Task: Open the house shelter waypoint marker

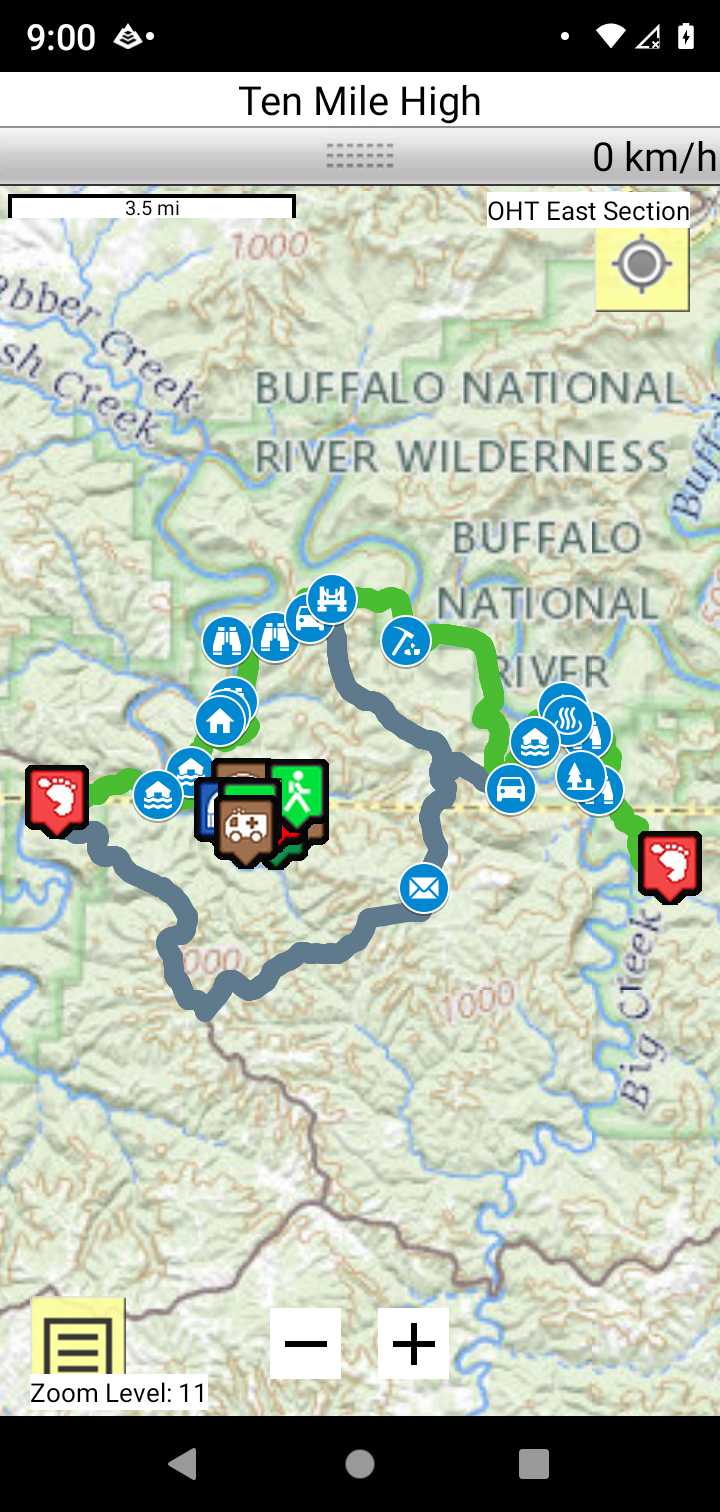Action: [x=220, y=721]
